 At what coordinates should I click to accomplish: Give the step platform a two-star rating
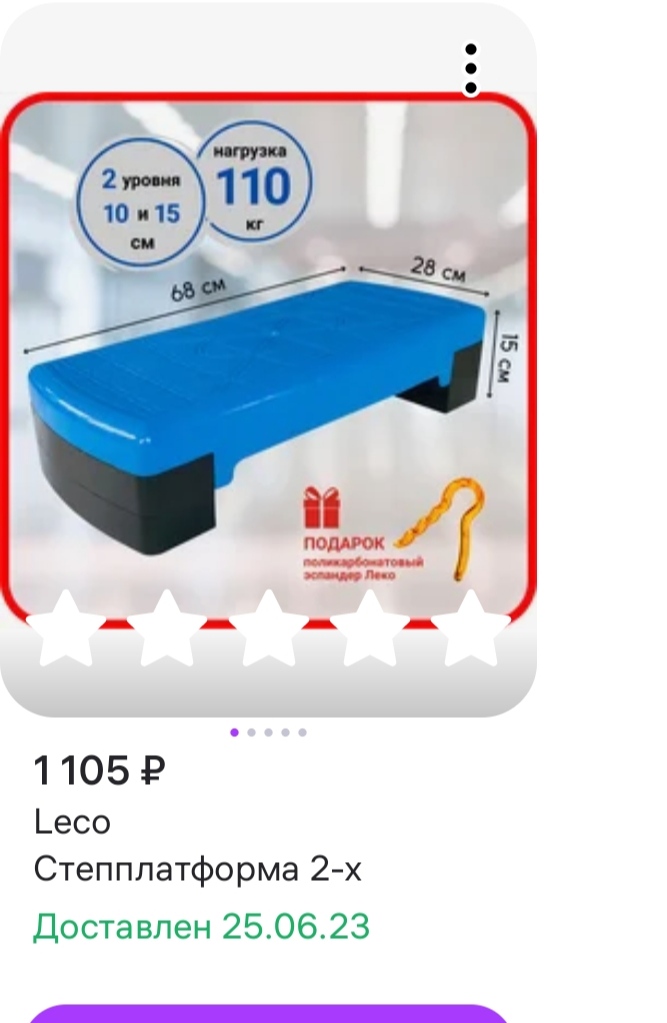(167, 629)
